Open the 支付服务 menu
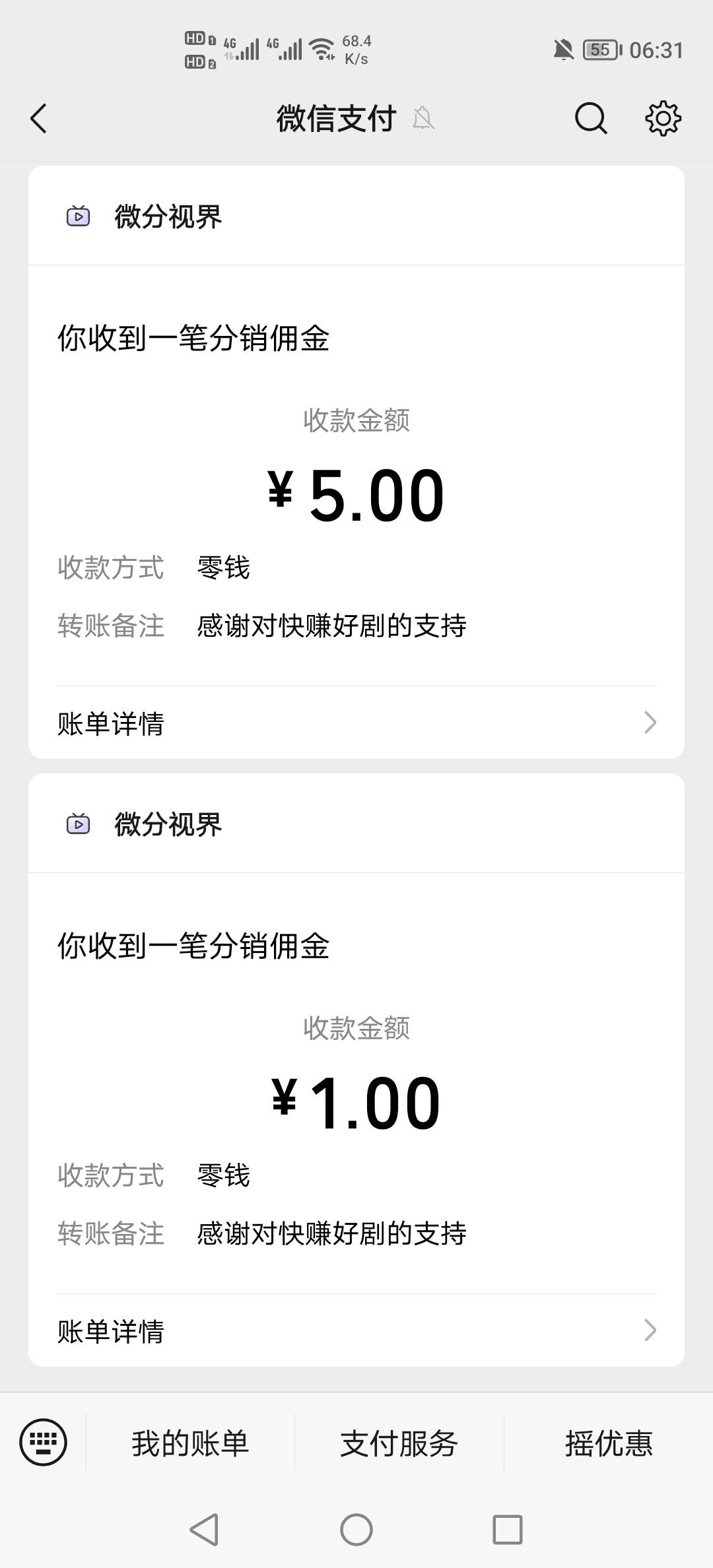Viewport: 713px width, 1568px height. click(x=399, y=1443)
